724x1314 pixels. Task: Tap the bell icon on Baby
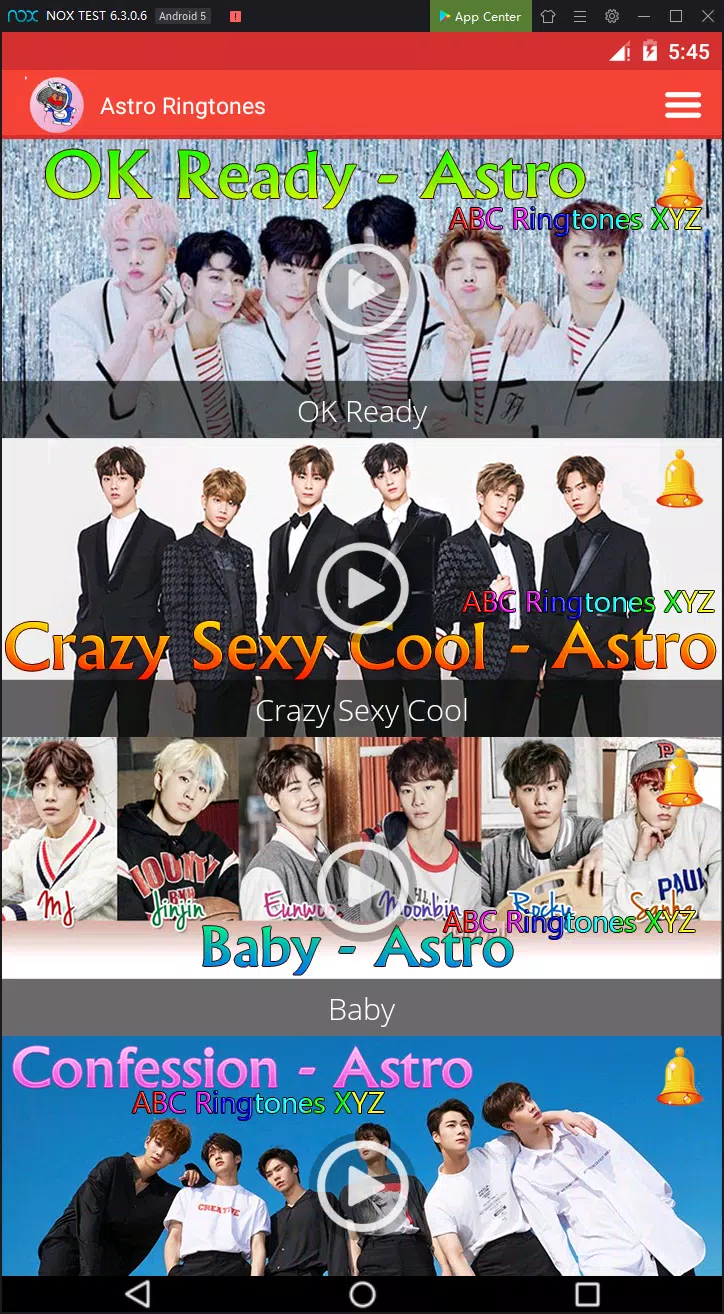[680, 778]
